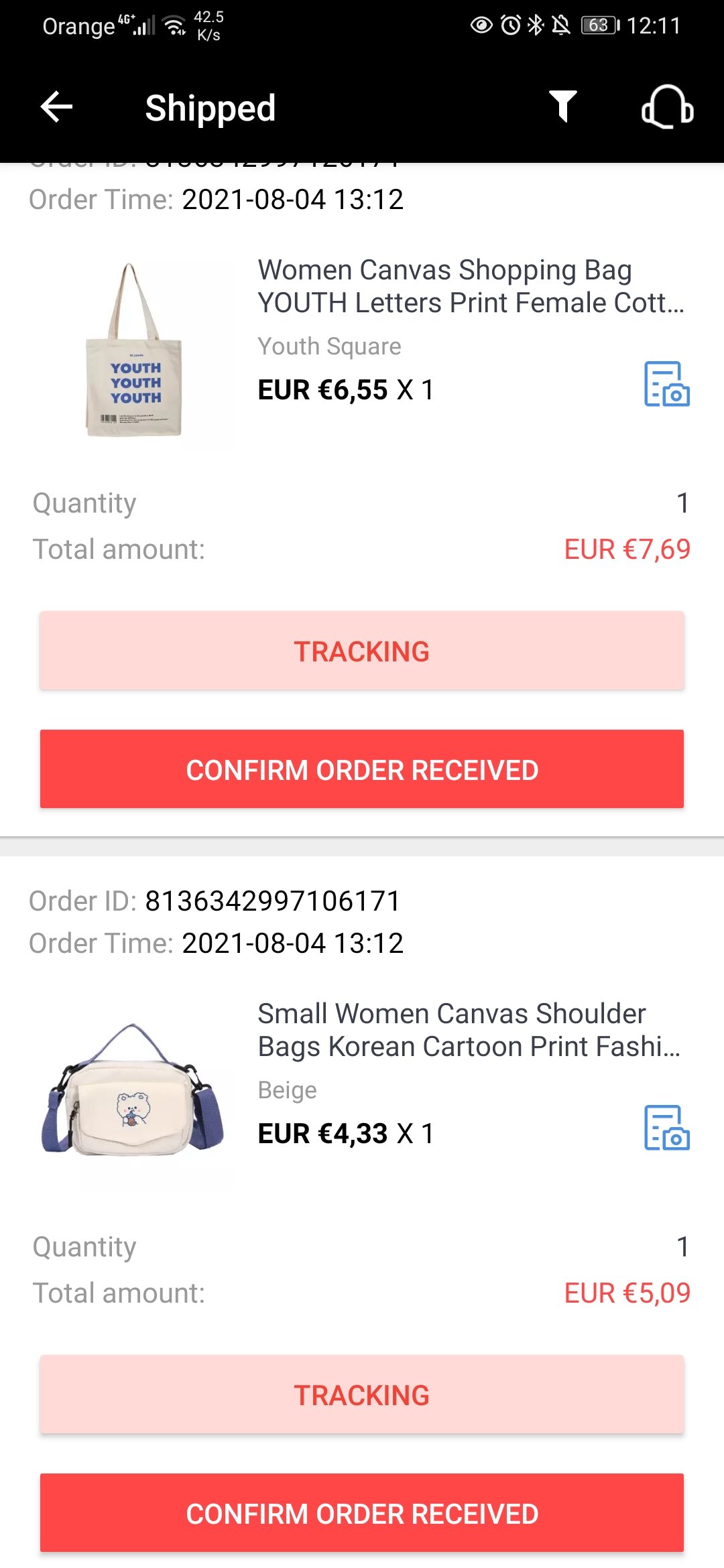This screenshot has width=724, height=1568.
Task: Go back from the Shipped screen
Action: click(56, 107)
